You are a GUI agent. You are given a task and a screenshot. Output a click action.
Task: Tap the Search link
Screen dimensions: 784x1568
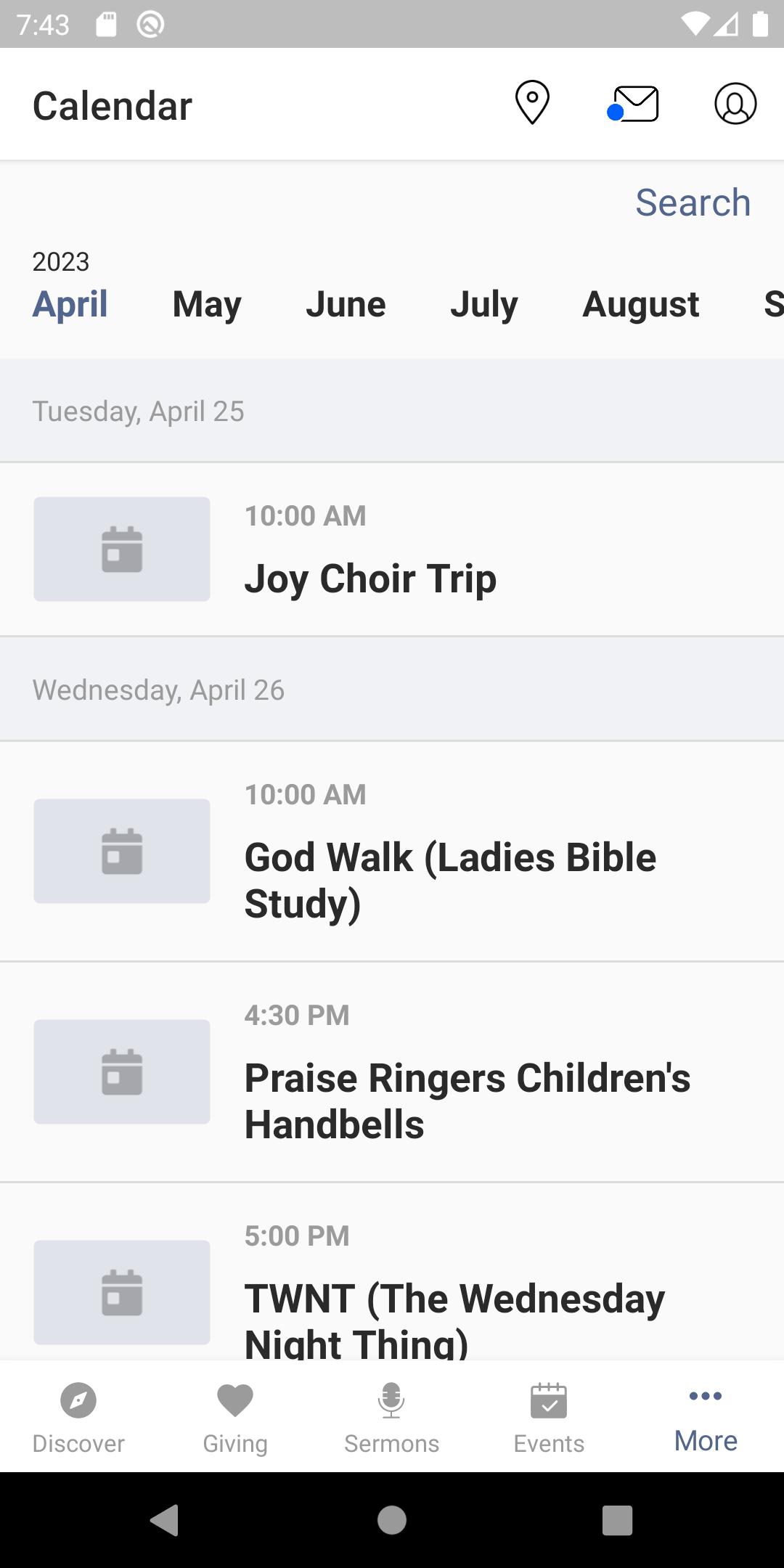tap(693, 202)
